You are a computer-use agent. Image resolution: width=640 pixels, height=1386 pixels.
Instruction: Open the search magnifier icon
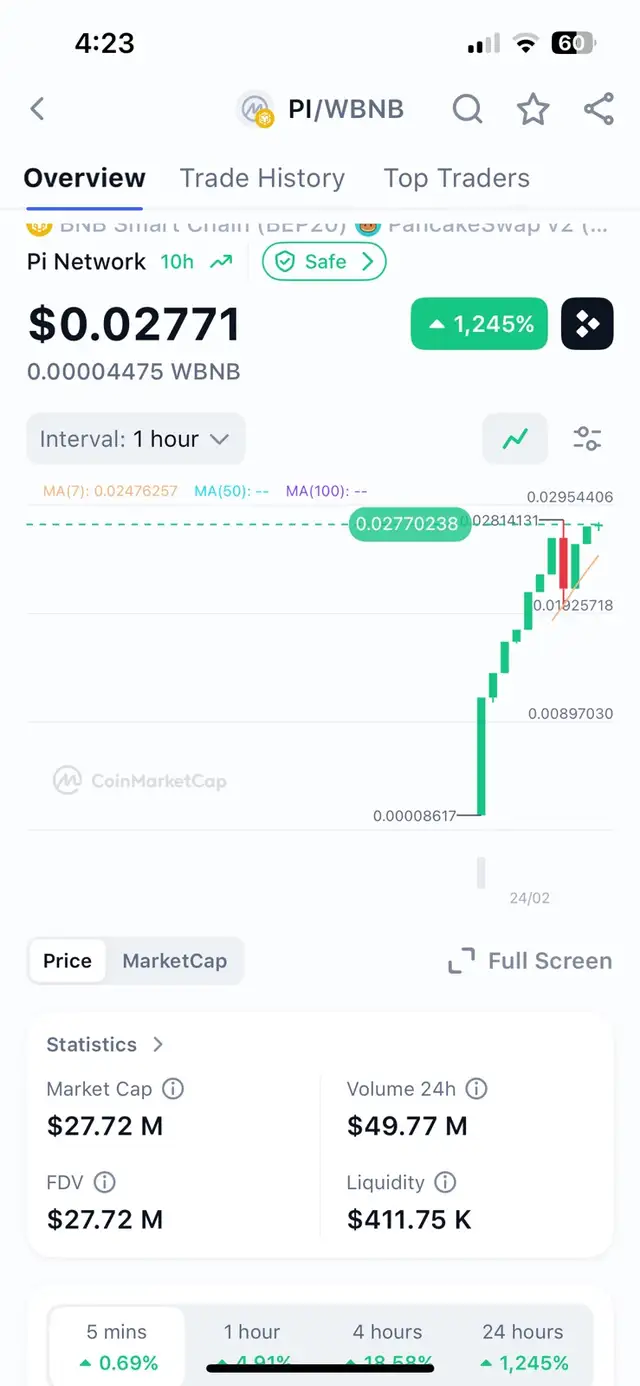point(467,109)
